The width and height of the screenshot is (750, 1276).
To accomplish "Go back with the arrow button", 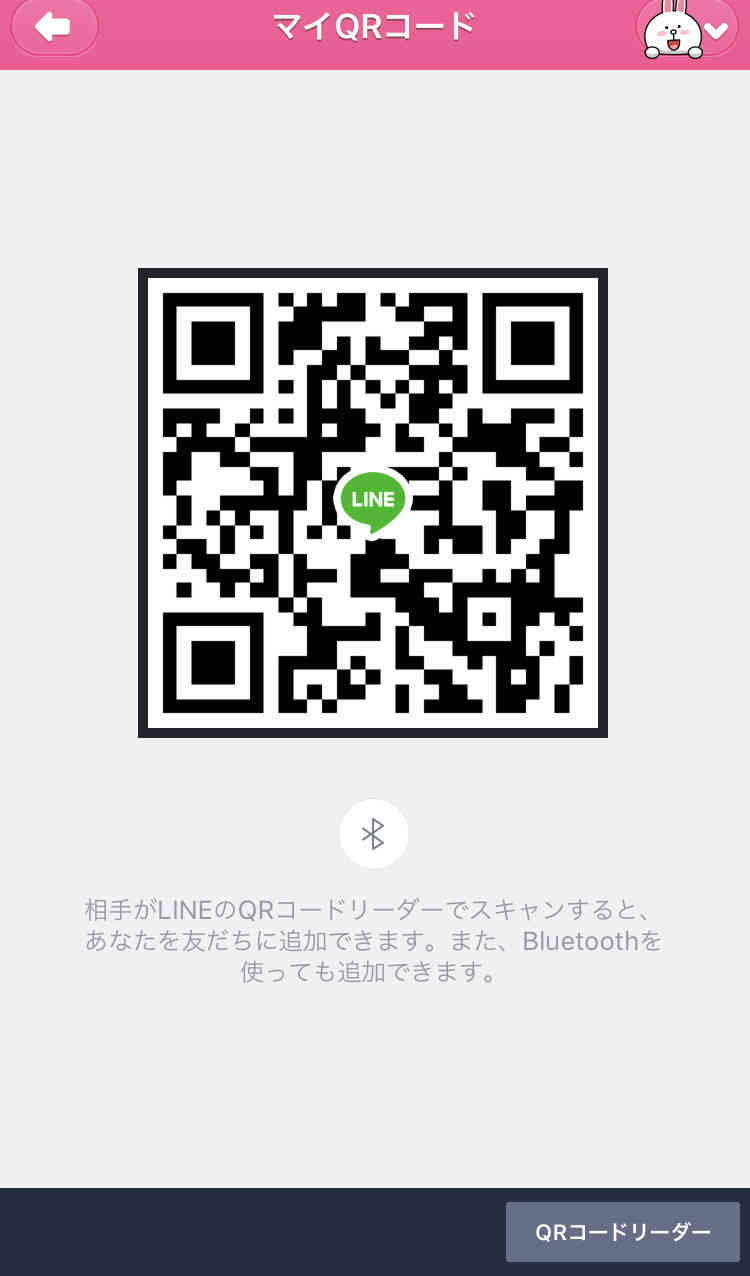I will point(54,27).
